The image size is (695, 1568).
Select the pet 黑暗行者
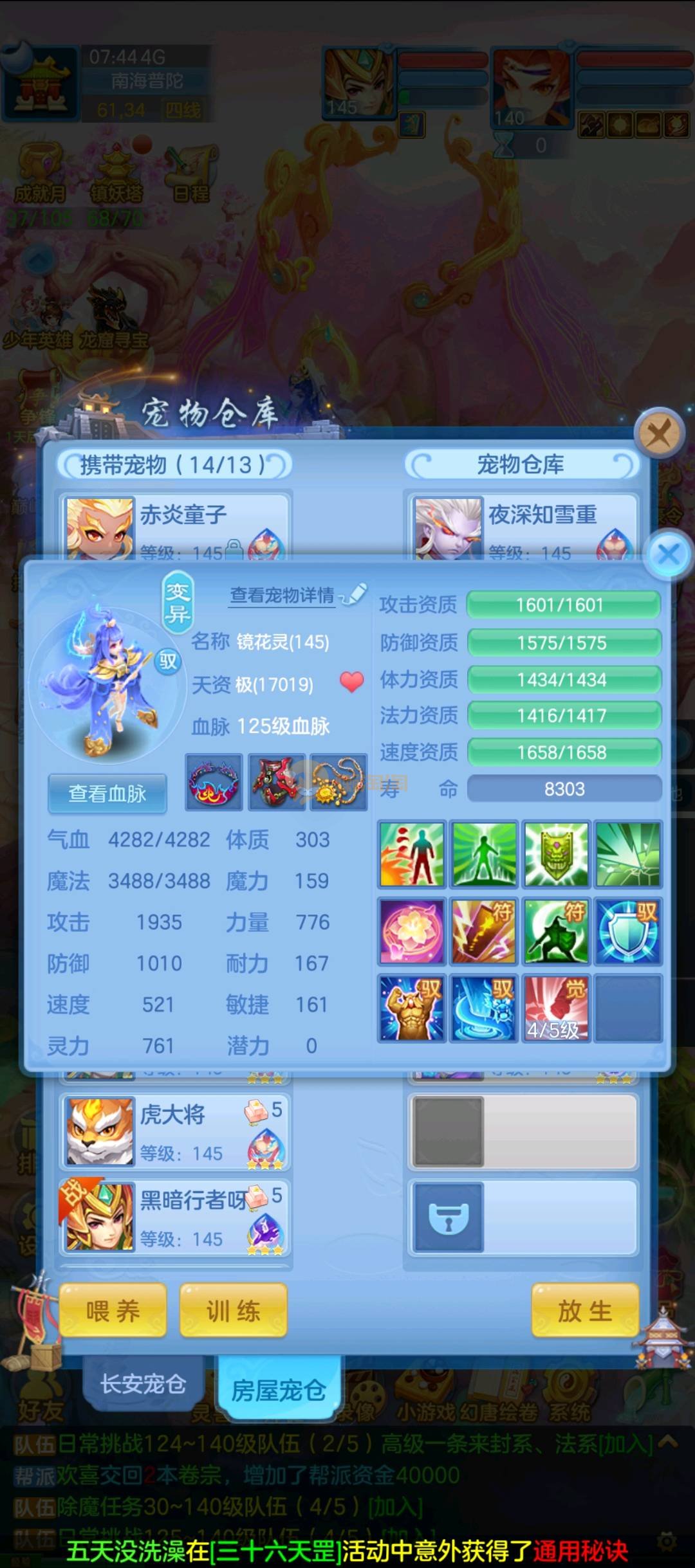click(x=174, y=1217)
